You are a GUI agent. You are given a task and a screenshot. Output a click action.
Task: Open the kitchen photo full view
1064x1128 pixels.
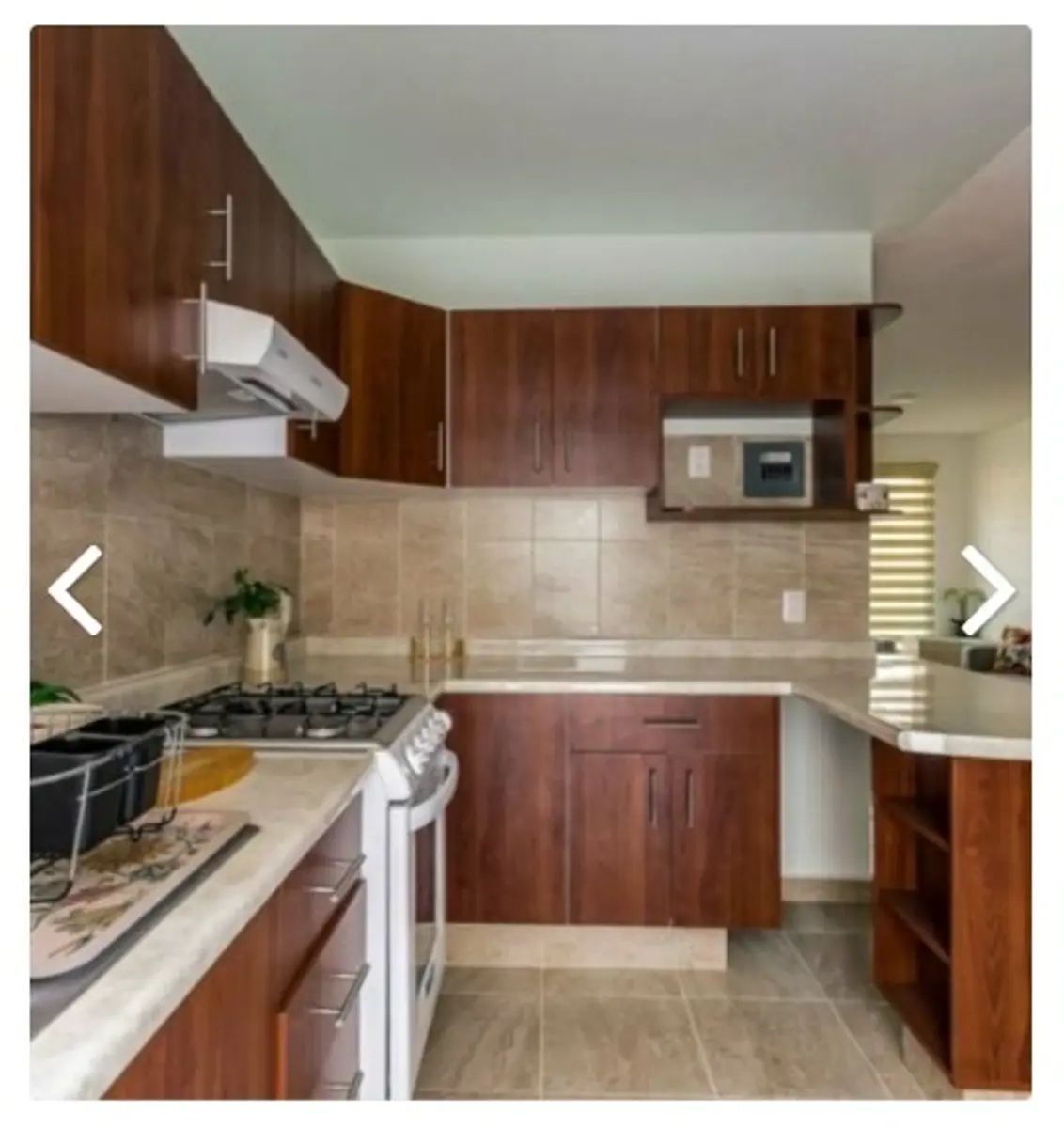click(x=531, y=562)
